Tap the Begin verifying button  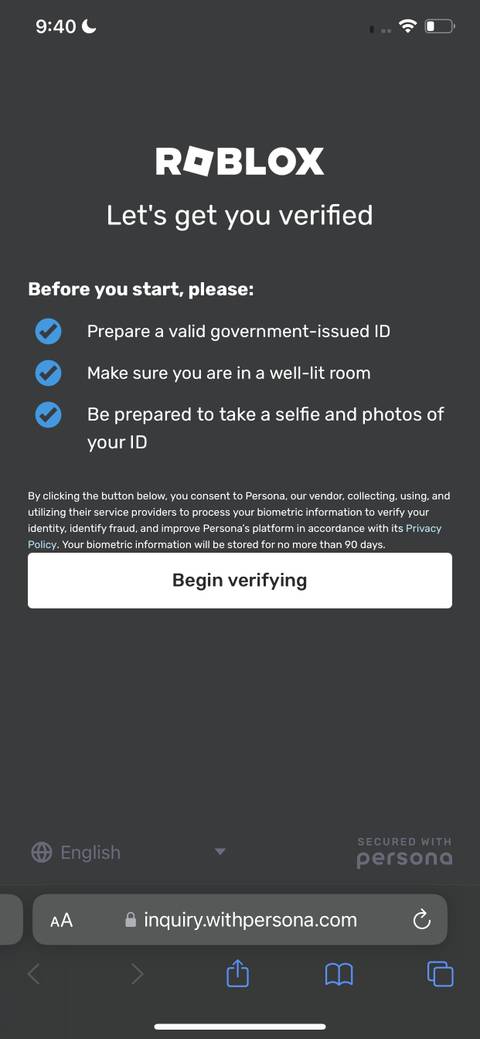(x=240, y=580)
